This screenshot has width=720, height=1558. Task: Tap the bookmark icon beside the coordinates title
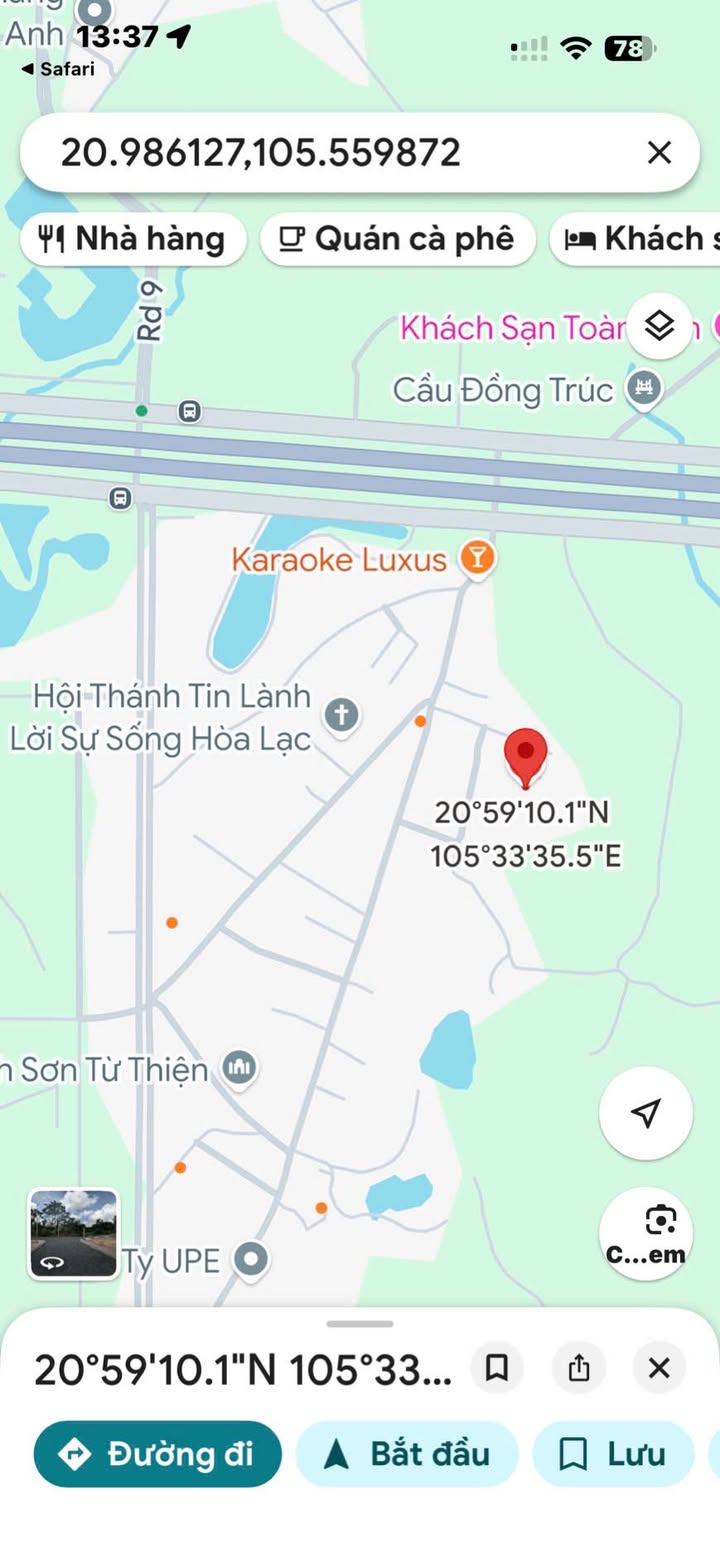pos(497,1368)
